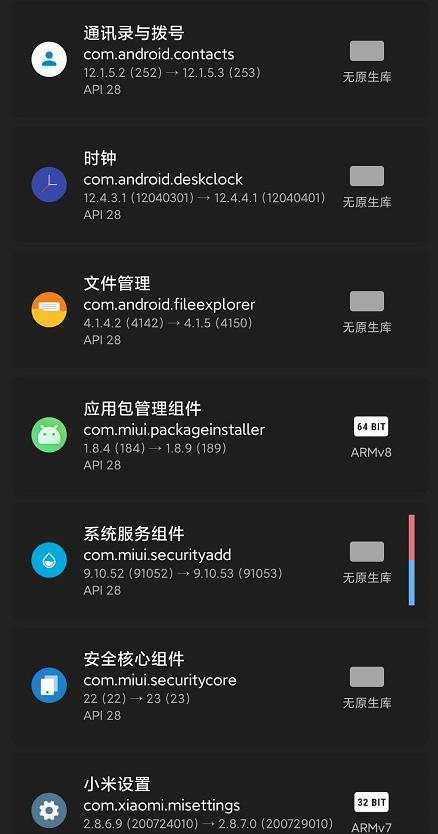The height and width of the screenshot is (834, 438).
Task: Open the 小米设置 misettings entry
Action: [x=219, y=793]
